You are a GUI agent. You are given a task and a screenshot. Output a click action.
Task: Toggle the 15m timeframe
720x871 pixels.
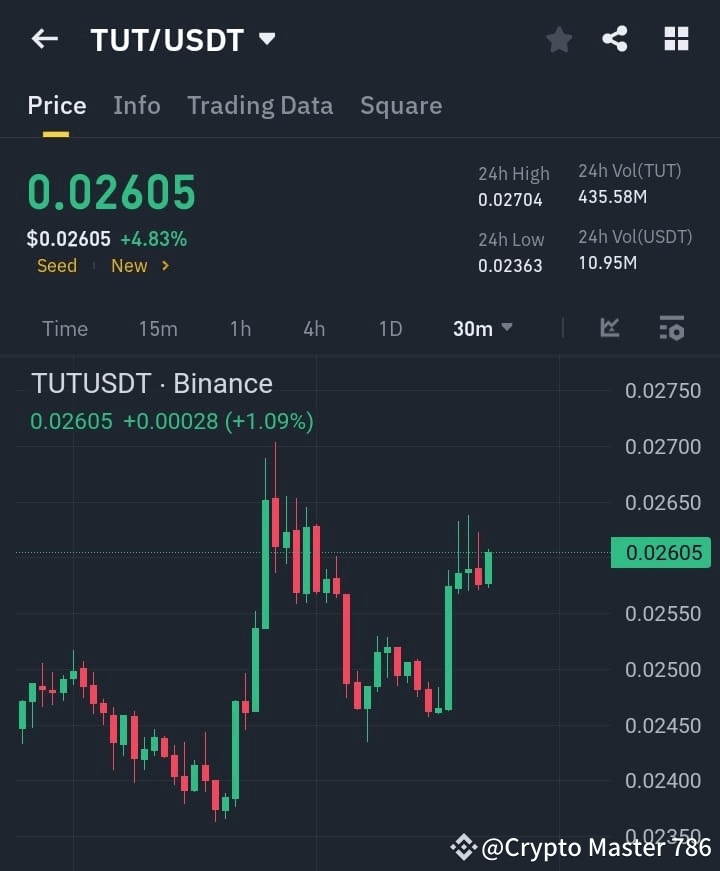pos(158,328)
